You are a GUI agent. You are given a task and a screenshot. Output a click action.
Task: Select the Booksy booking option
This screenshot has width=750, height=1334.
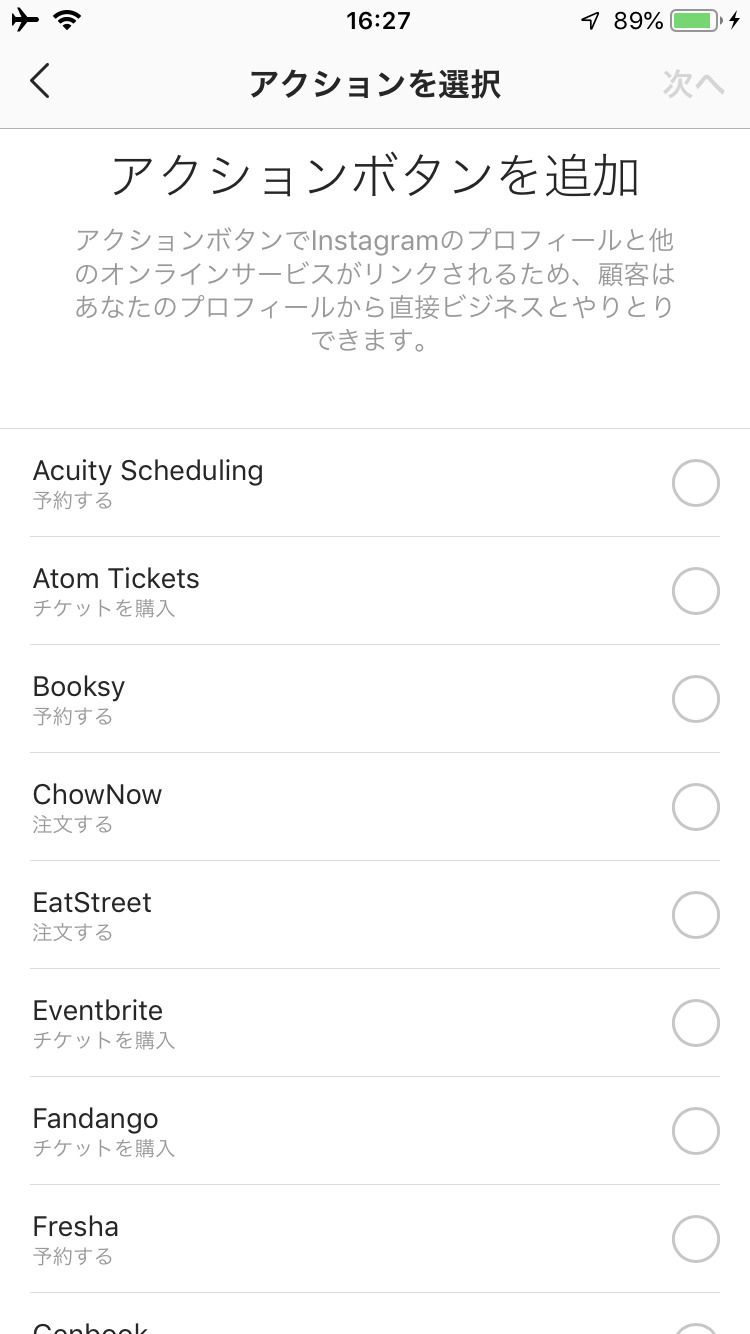click(375, 699)
